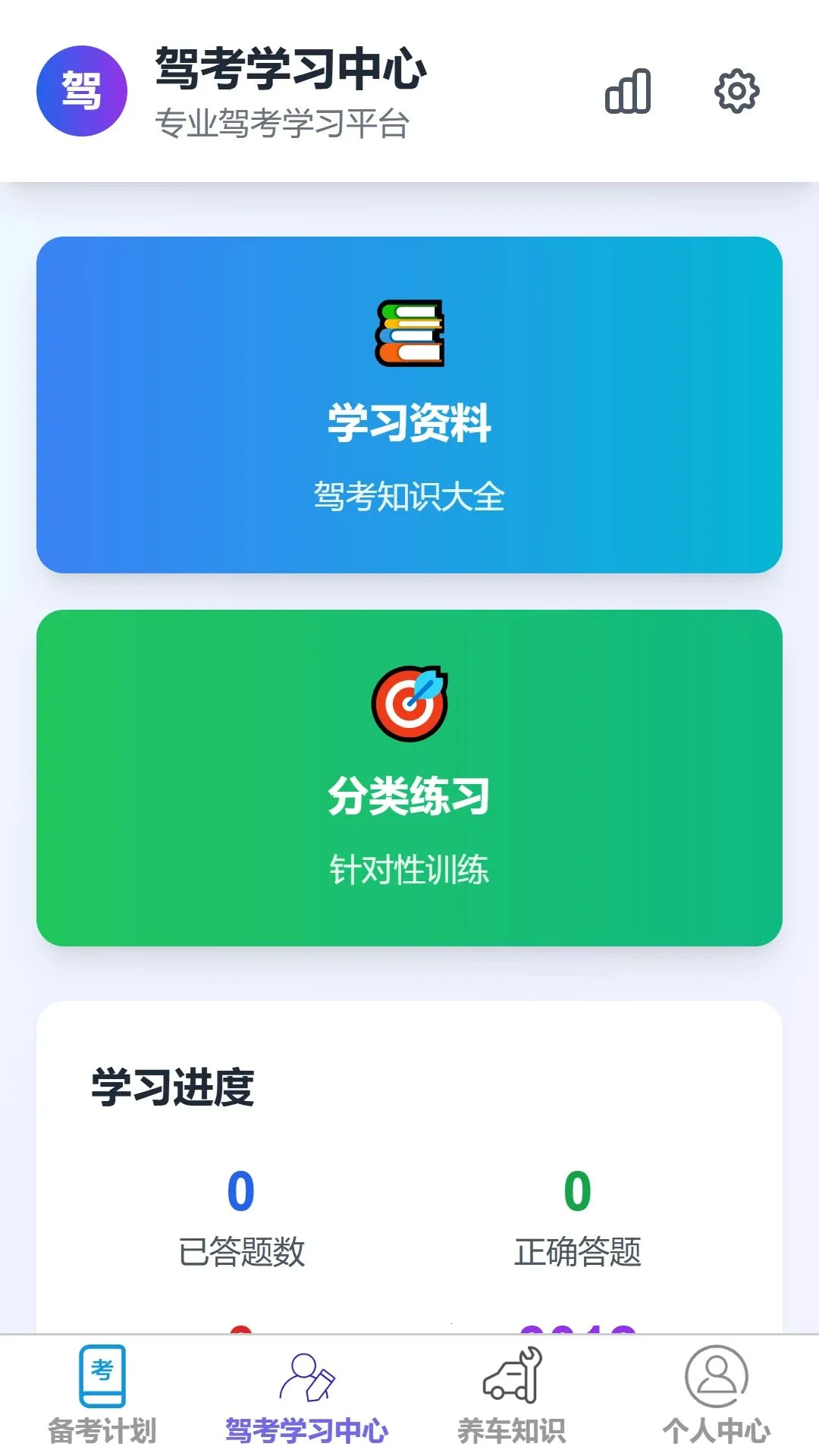819x1456 pixels.
Task: Open the 分类练习 card
Action: coord(409,778)
